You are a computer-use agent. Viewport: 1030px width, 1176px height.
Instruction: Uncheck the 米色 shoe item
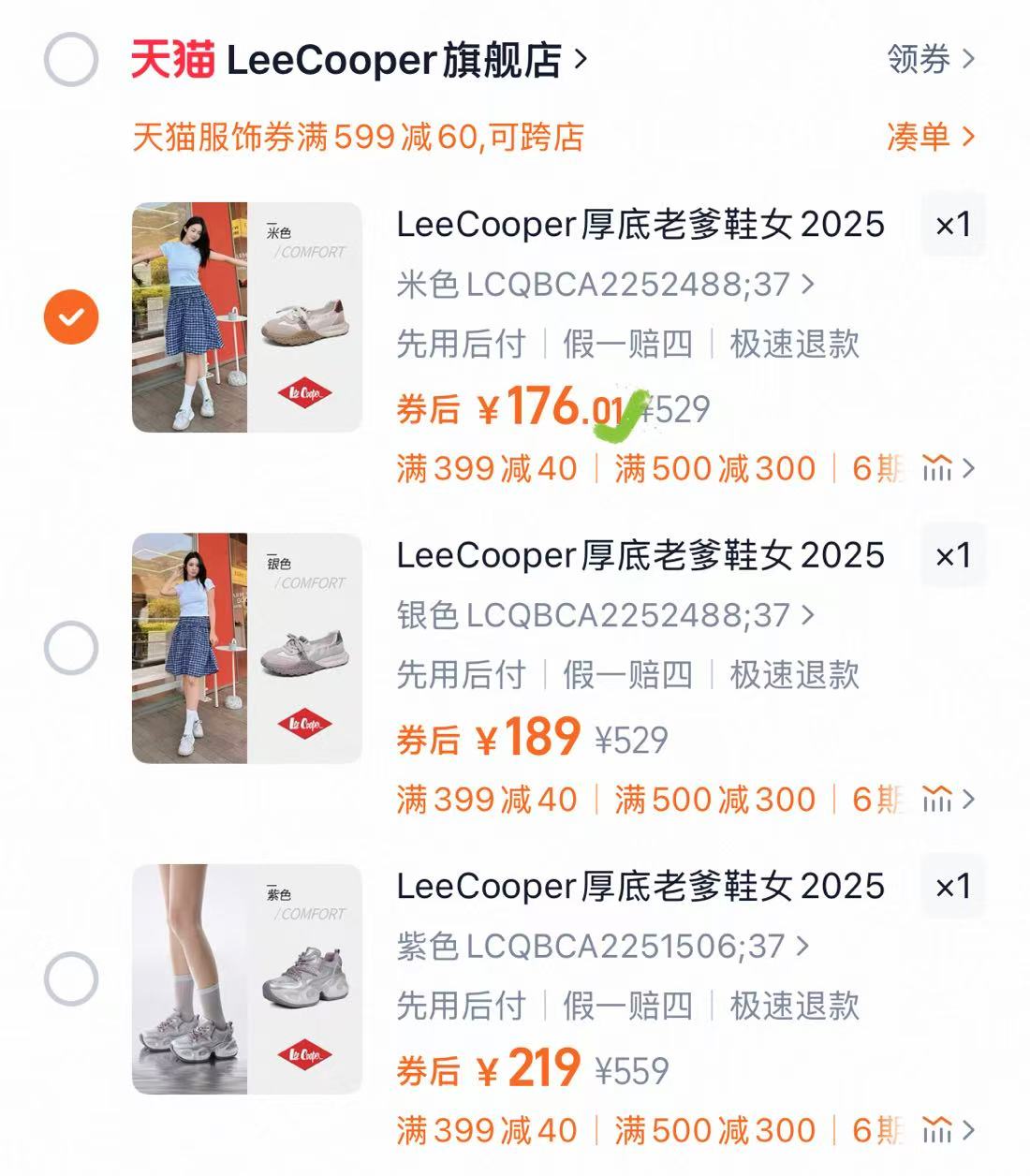tap(71, 317)
